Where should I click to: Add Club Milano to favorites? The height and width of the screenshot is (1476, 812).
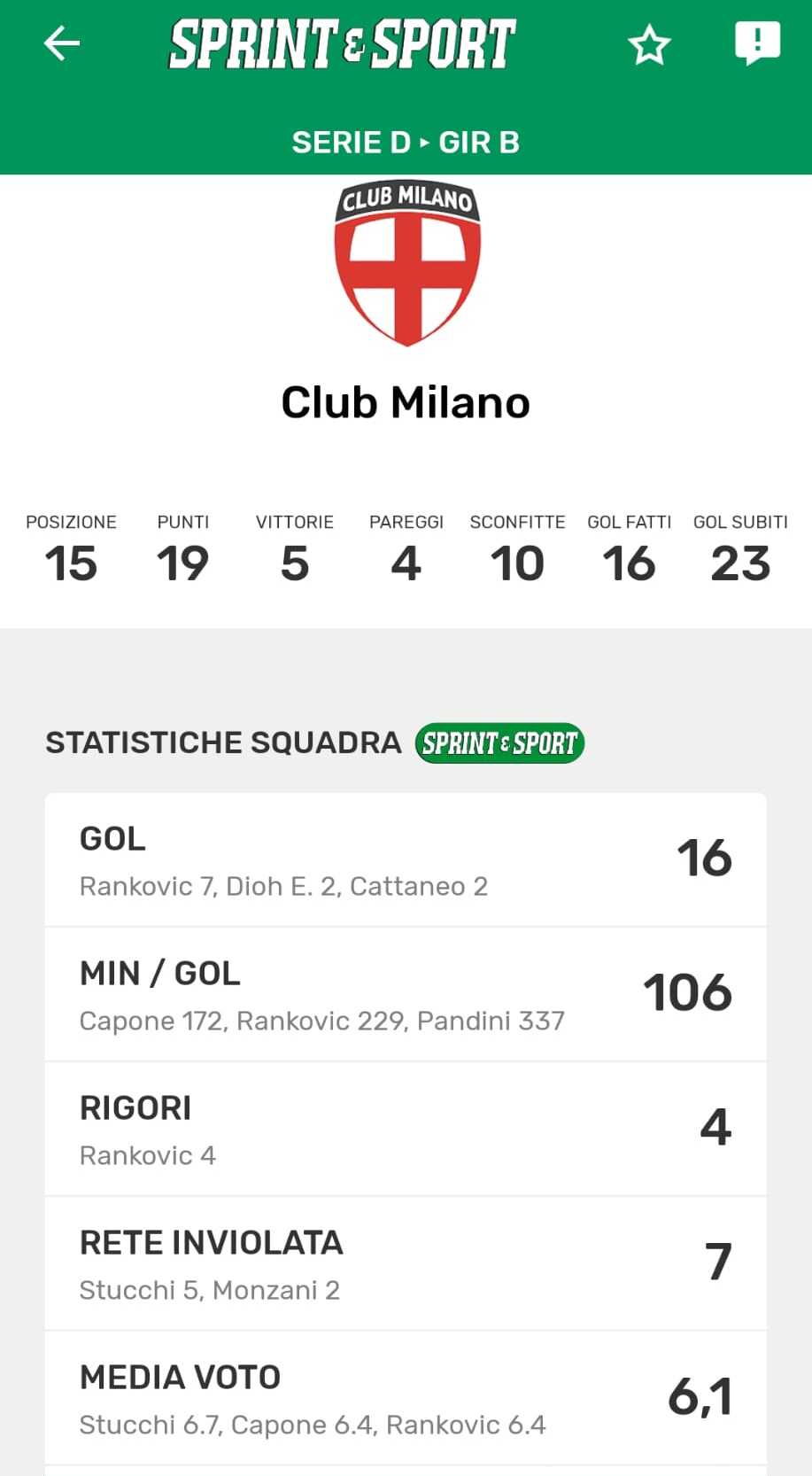(x=649, y=44)
